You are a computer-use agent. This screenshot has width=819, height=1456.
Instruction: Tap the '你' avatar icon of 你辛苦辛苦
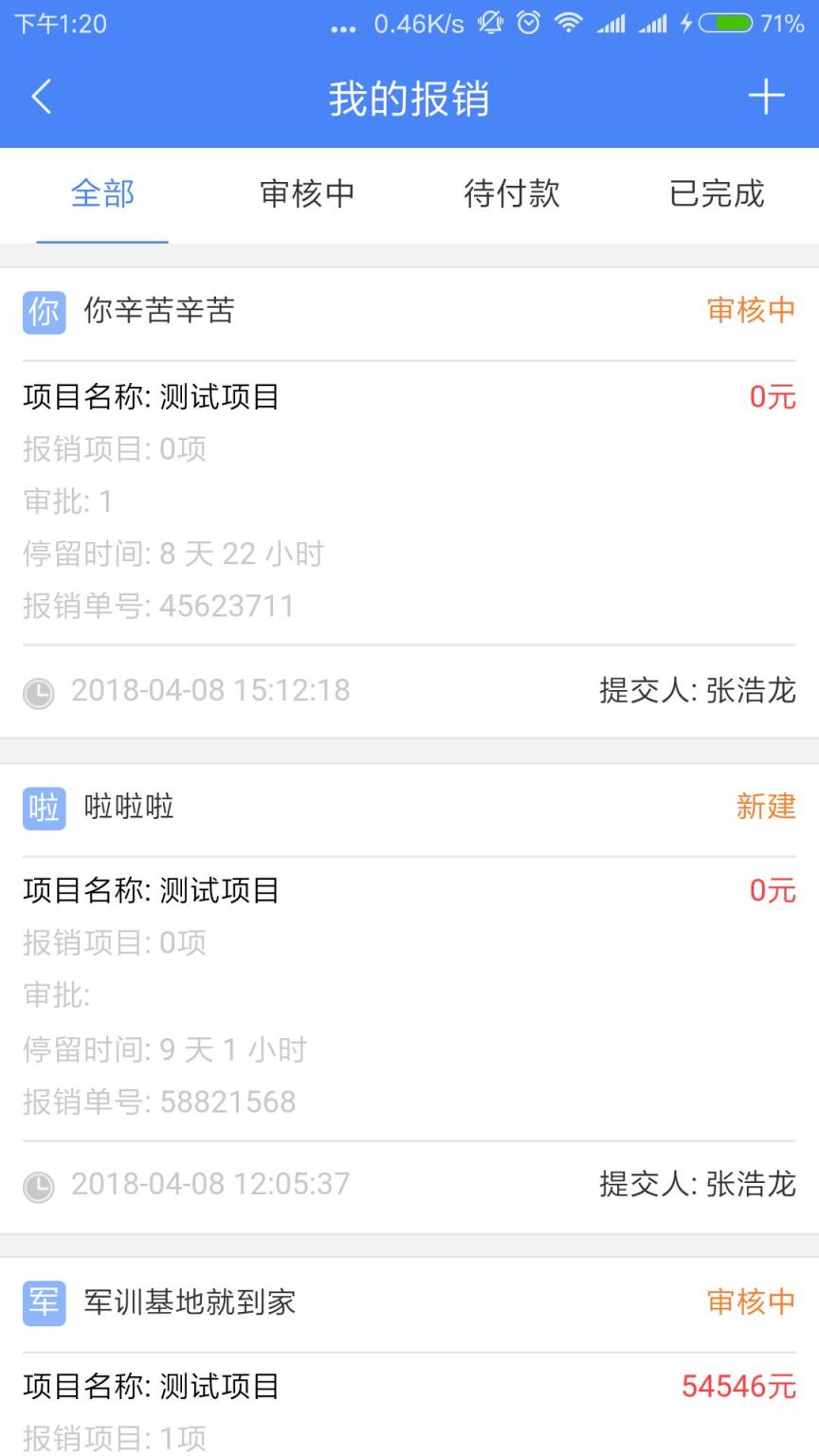click(44, 310)
